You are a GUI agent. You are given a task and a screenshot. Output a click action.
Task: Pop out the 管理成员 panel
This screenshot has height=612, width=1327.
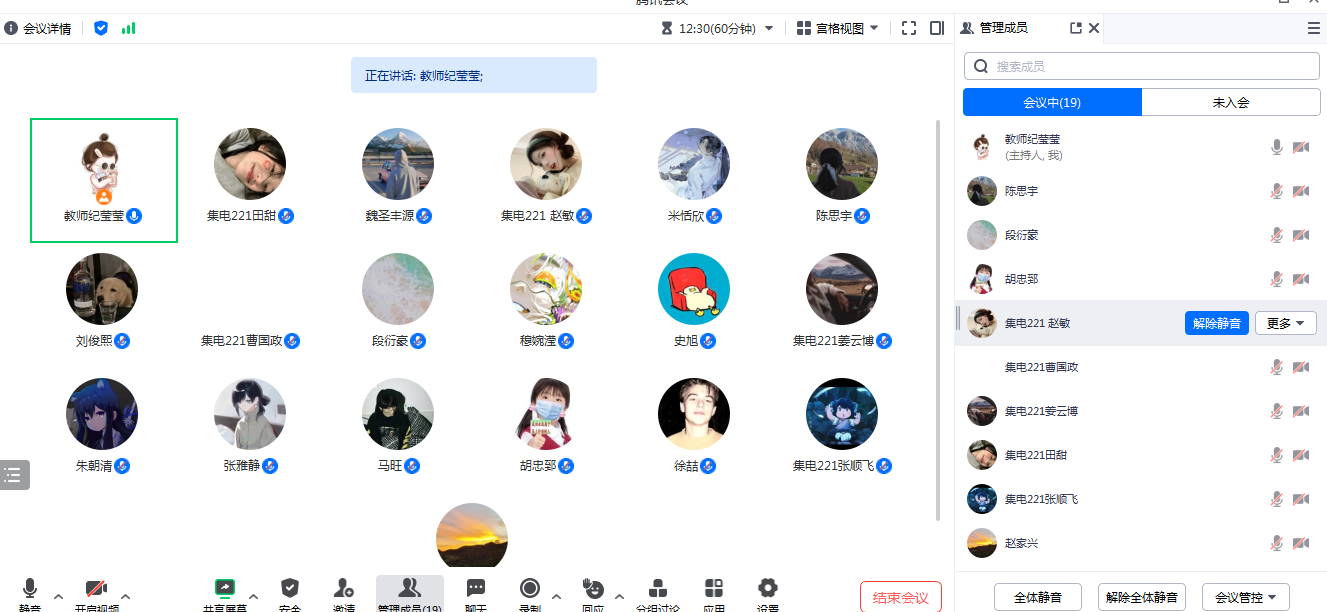1076,28
